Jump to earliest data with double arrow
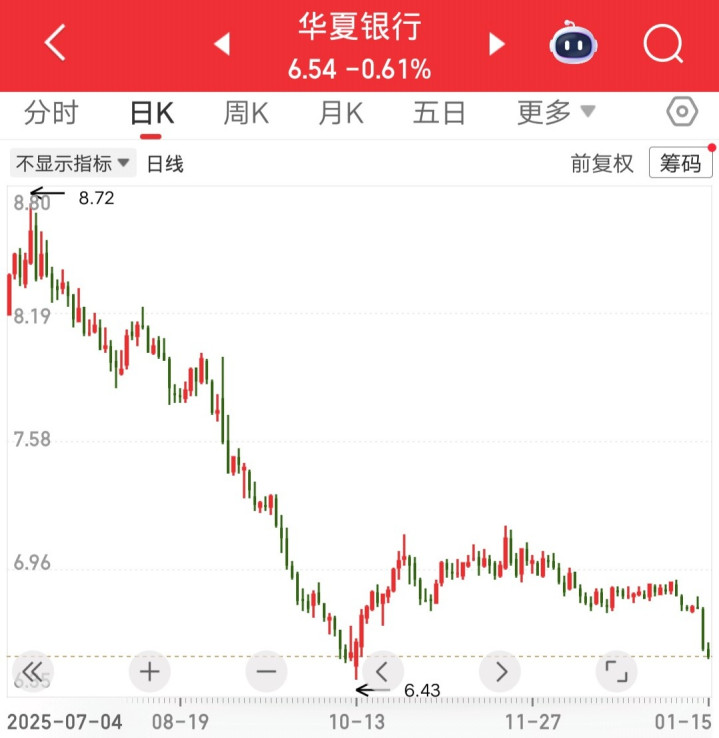Screen dimensions: 719x738 [x=31, y=671]
